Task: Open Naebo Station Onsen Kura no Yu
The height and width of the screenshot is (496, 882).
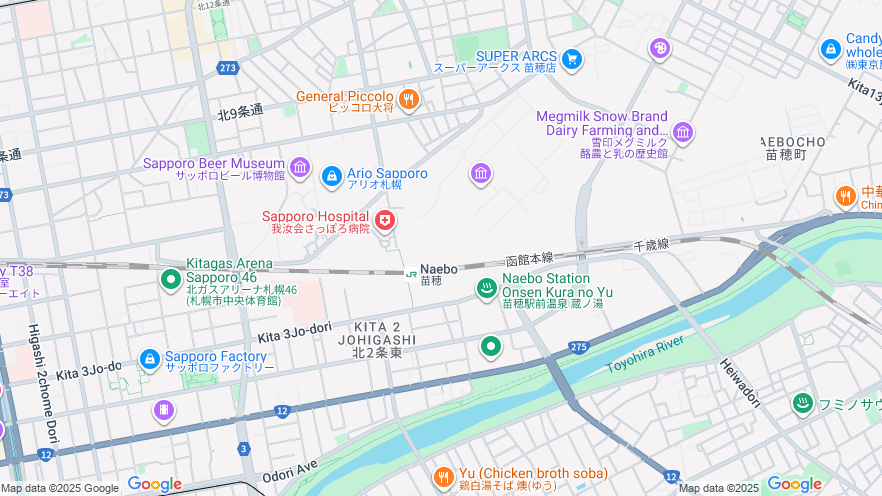Action: coord(486,289)
